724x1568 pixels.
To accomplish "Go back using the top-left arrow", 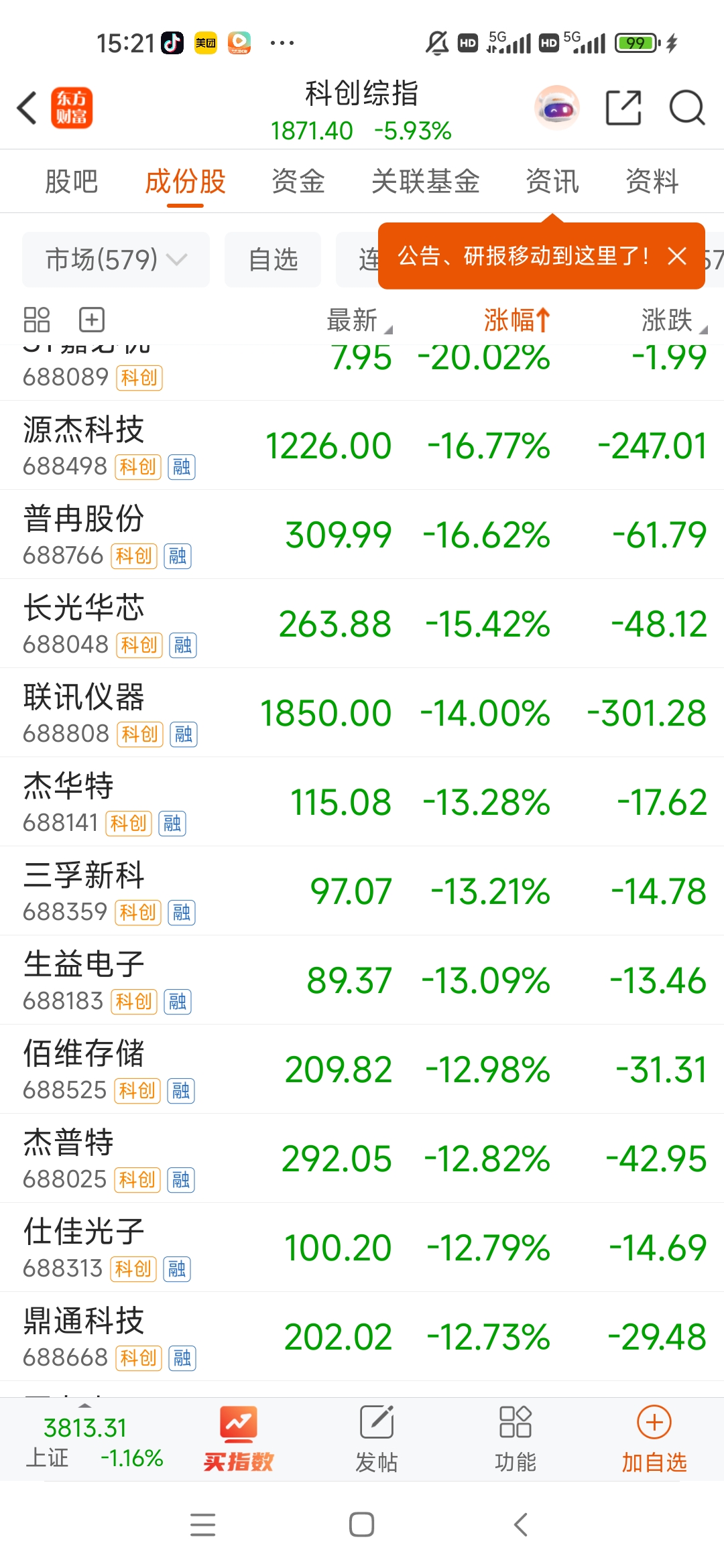I will (x=27, y=108).
